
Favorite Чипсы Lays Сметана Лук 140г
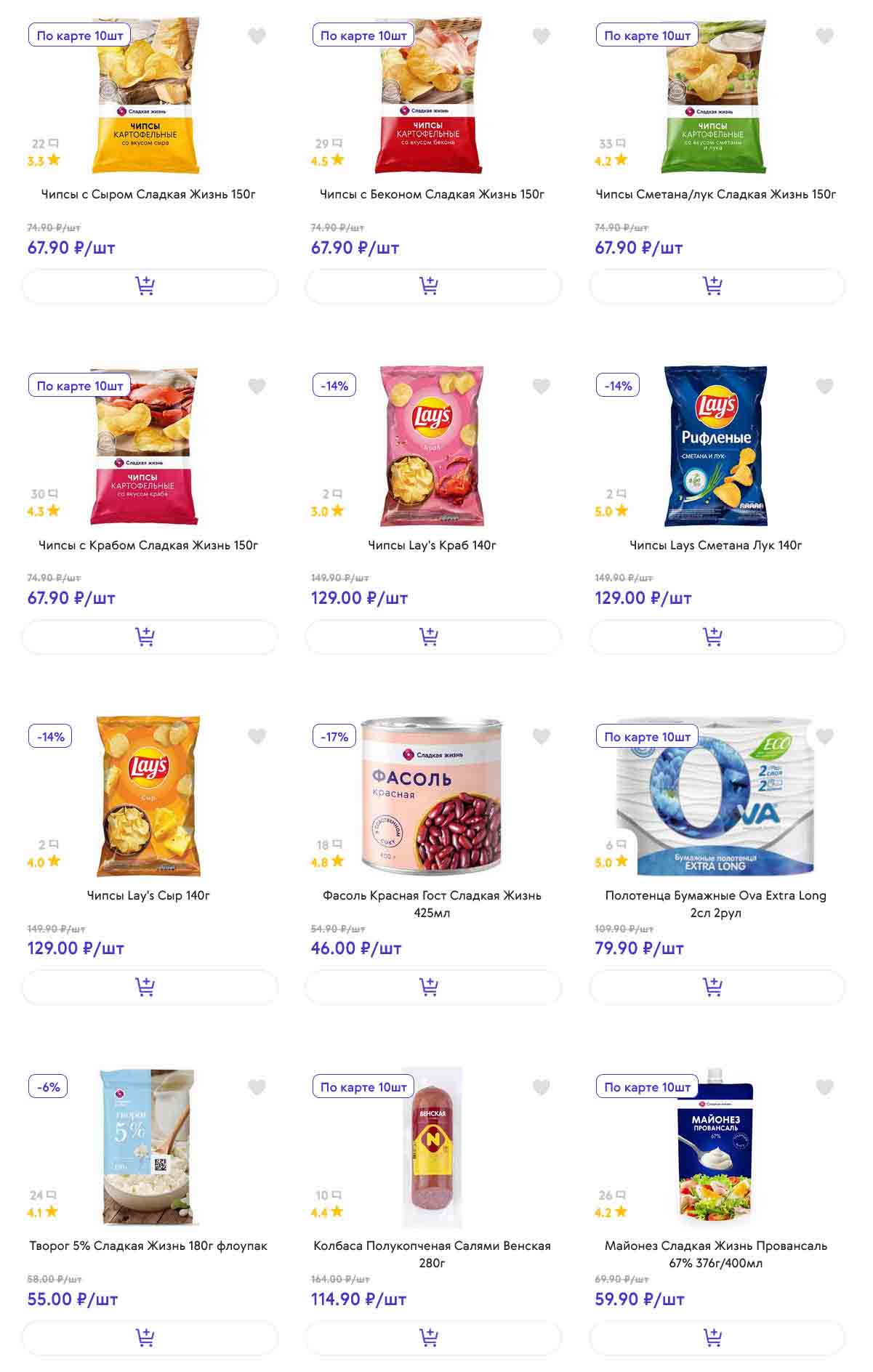824,386
